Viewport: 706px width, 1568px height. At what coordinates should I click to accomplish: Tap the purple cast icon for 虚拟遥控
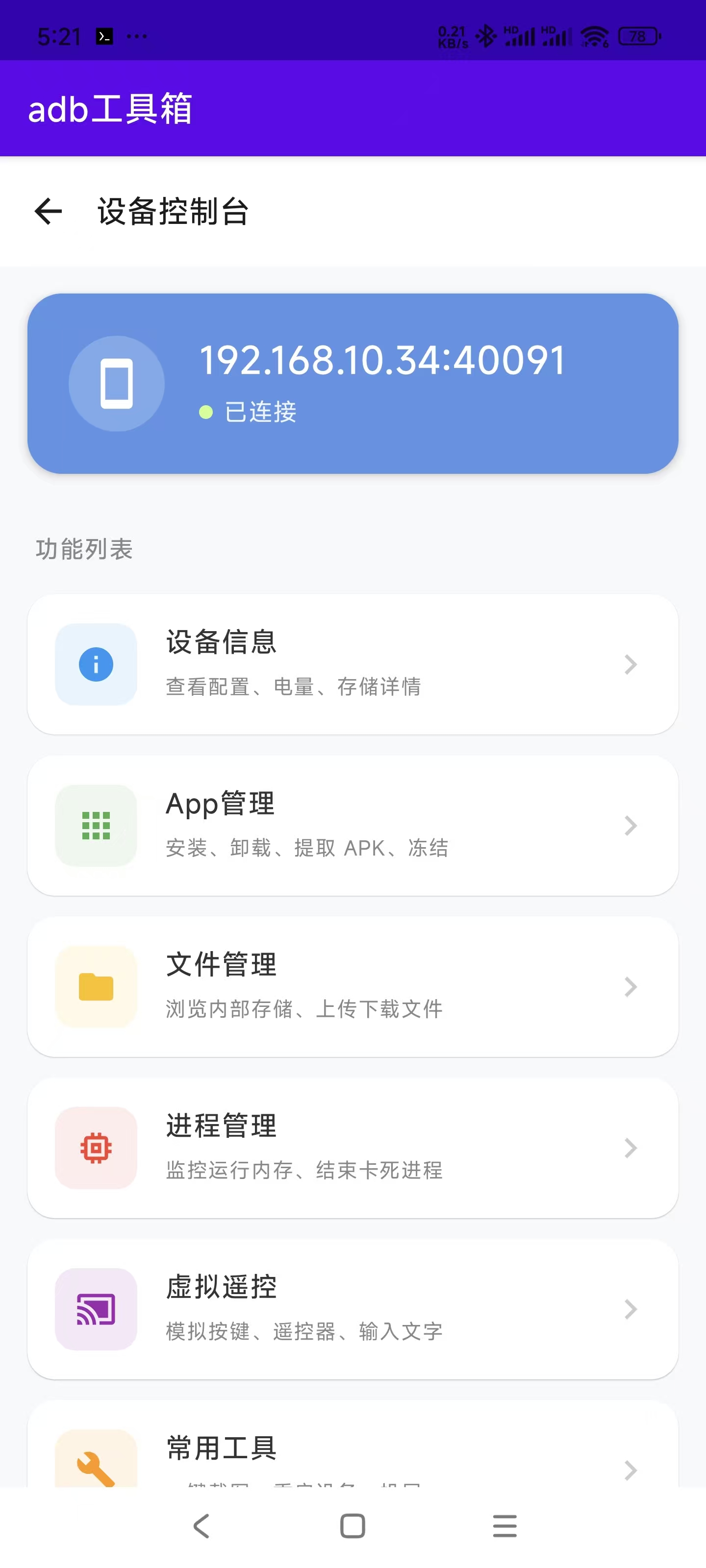pos(96,1310)
